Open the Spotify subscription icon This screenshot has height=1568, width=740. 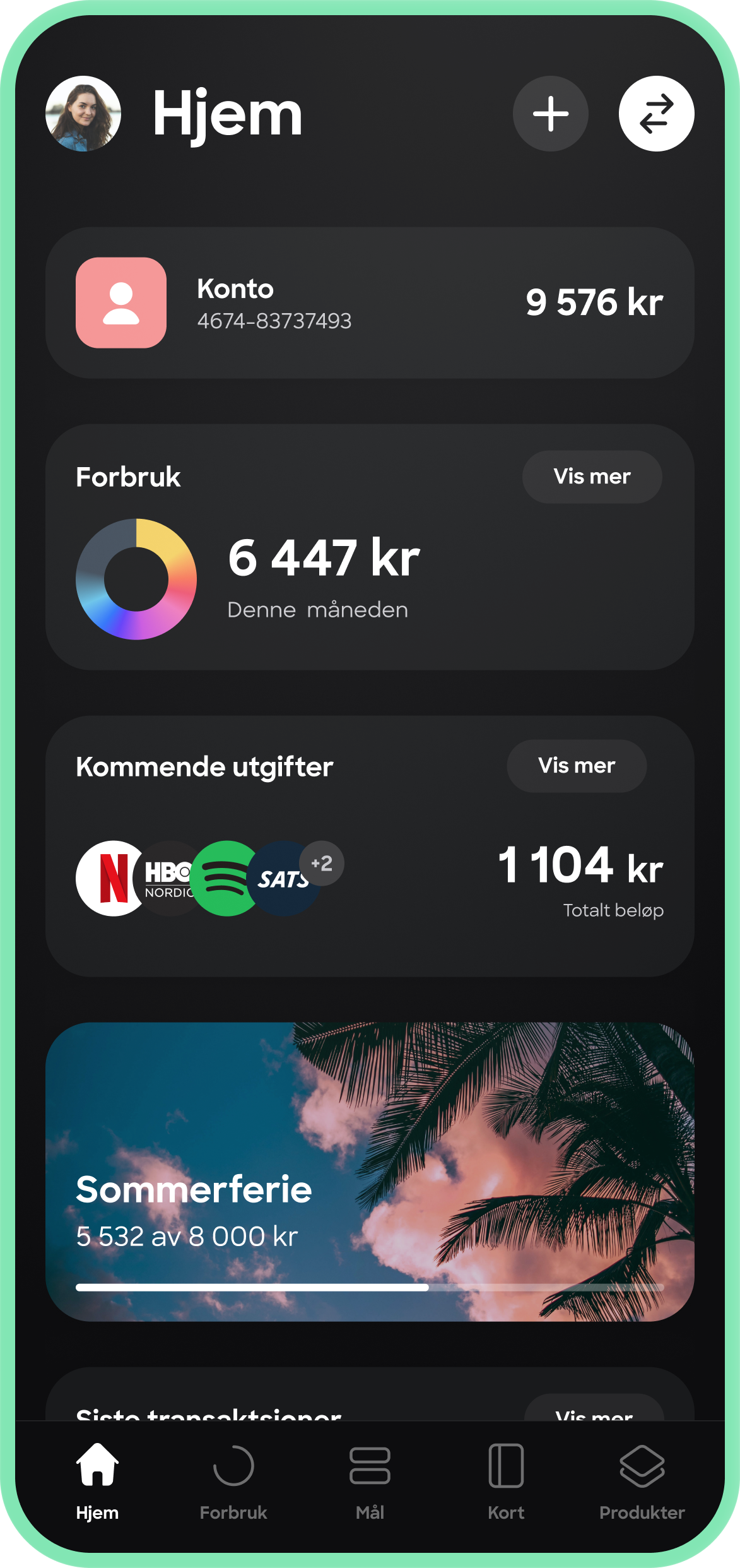pos(226,877)
